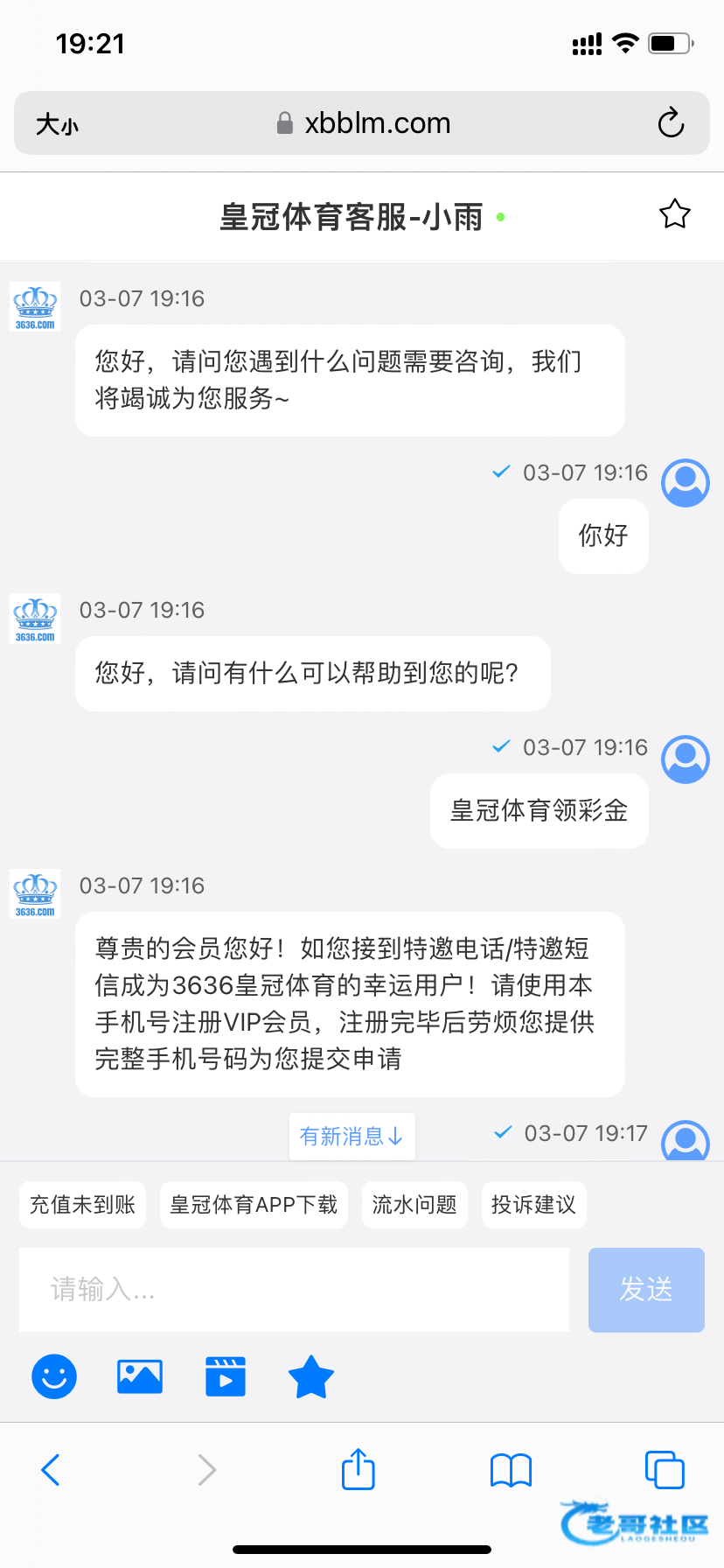Open the 大小 text size menu

(x=57, y=124)
